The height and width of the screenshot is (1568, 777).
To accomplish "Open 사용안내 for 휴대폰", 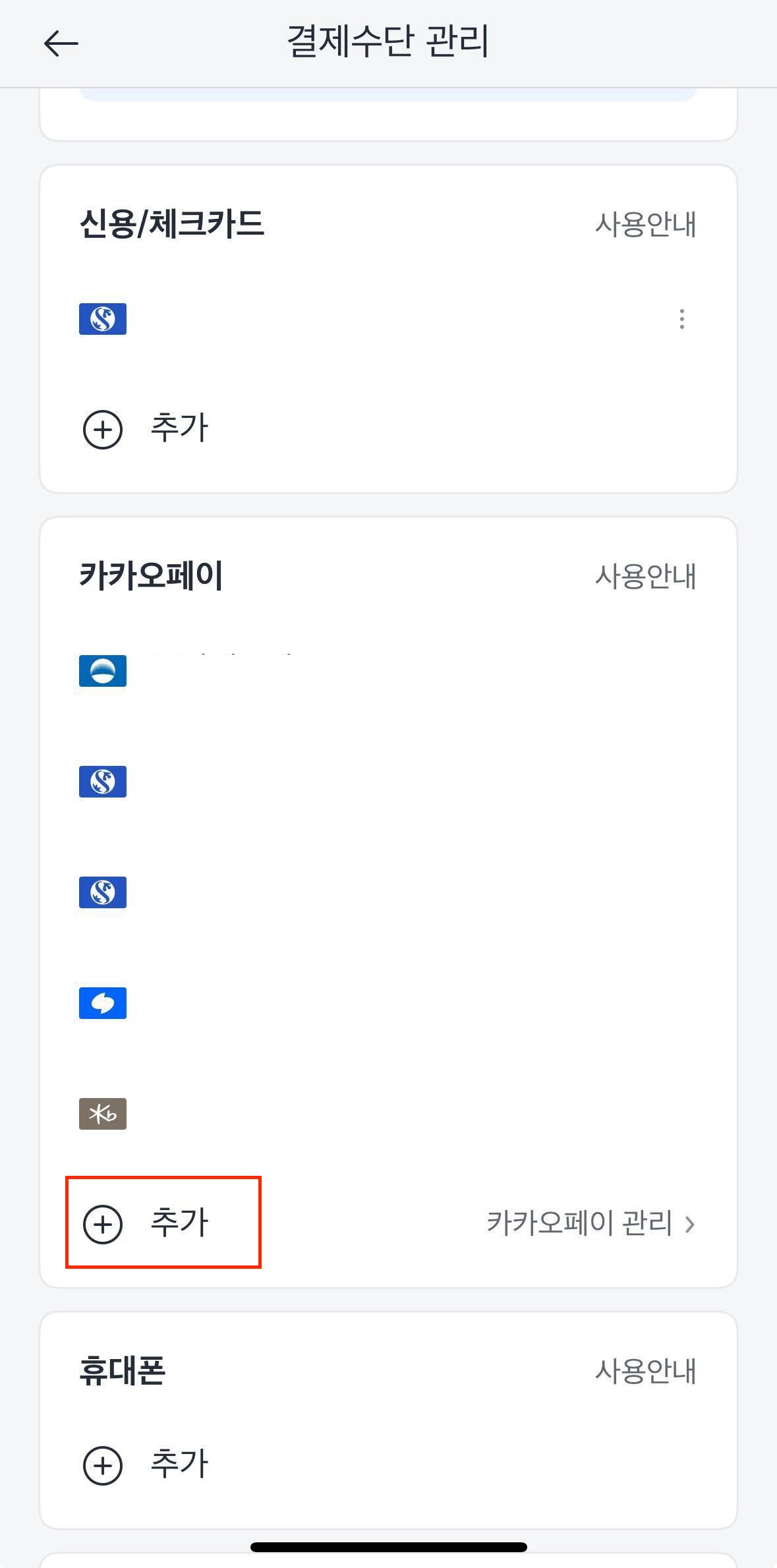I will point(645,1371).
